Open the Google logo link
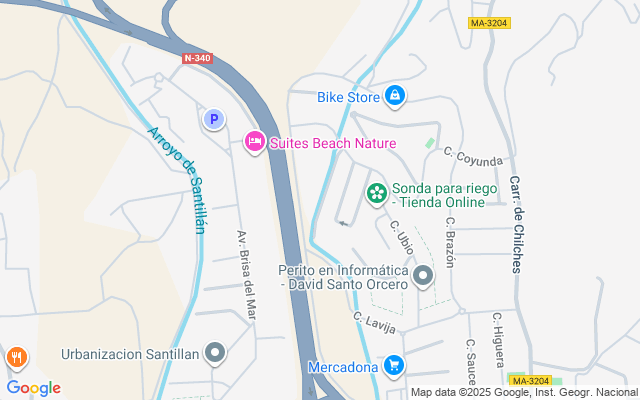This screenshot has width=640, height=400. click(33, 388)
